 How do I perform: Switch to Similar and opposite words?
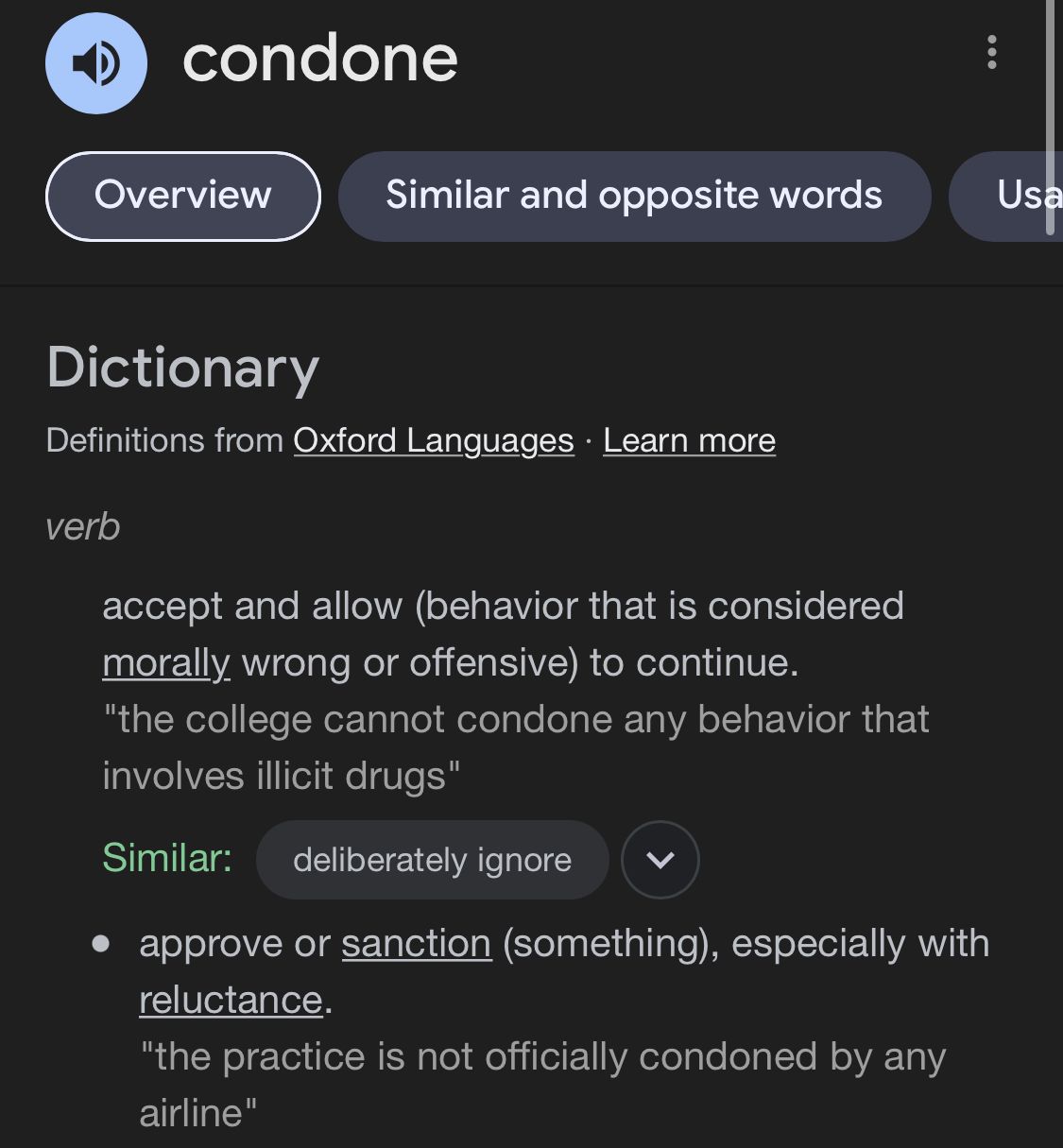634,196
